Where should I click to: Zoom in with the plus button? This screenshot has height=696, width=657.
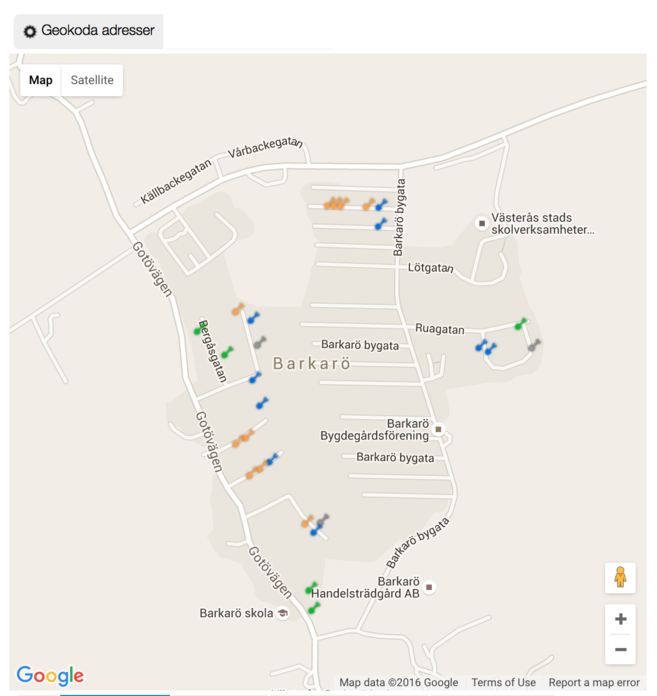[x=620, y=619]
